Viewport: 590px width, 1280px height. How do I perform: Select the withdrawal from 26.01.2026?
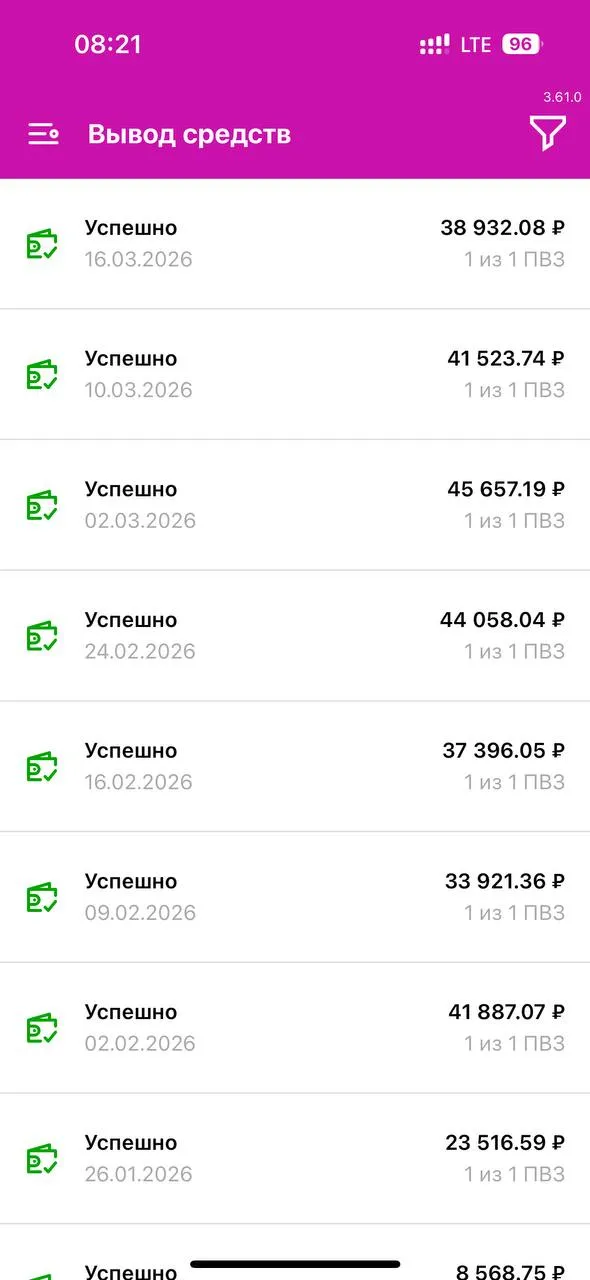click(x=295, y=1159)
